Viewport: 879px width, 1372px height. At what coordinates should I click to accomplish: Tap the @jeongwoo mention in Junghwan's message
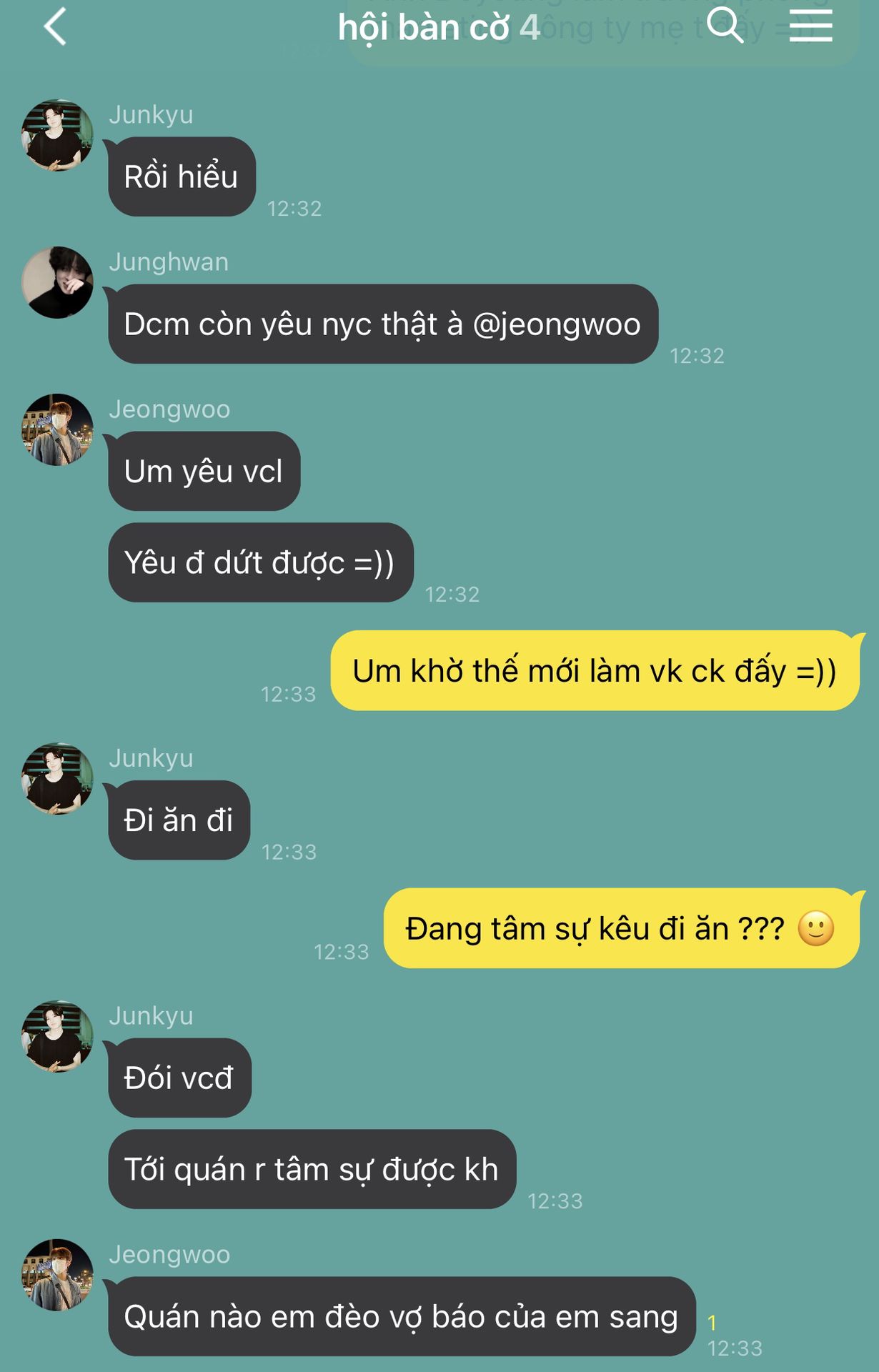point(557,324)
